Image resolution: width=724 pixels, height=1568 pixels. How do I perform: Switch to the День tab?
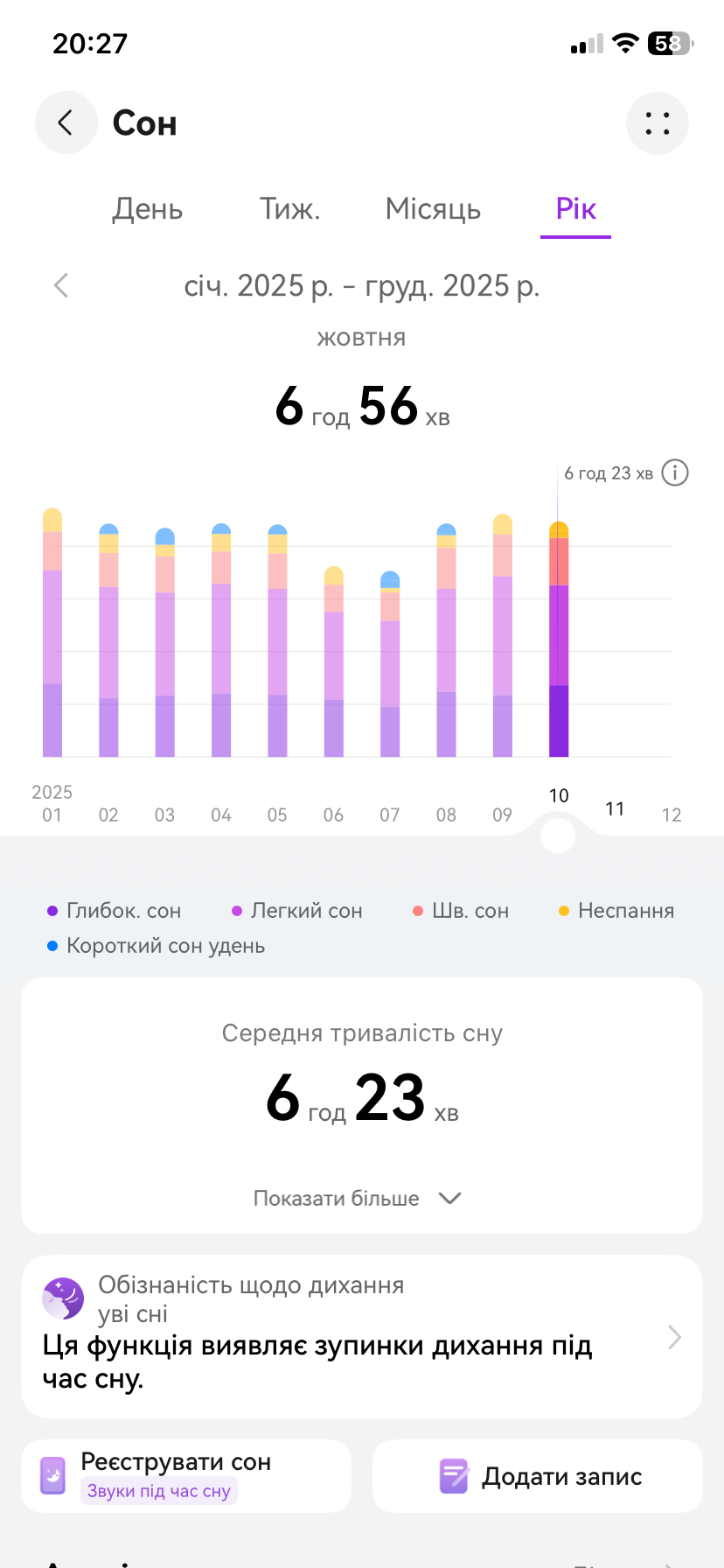click(x=147, y=210)
